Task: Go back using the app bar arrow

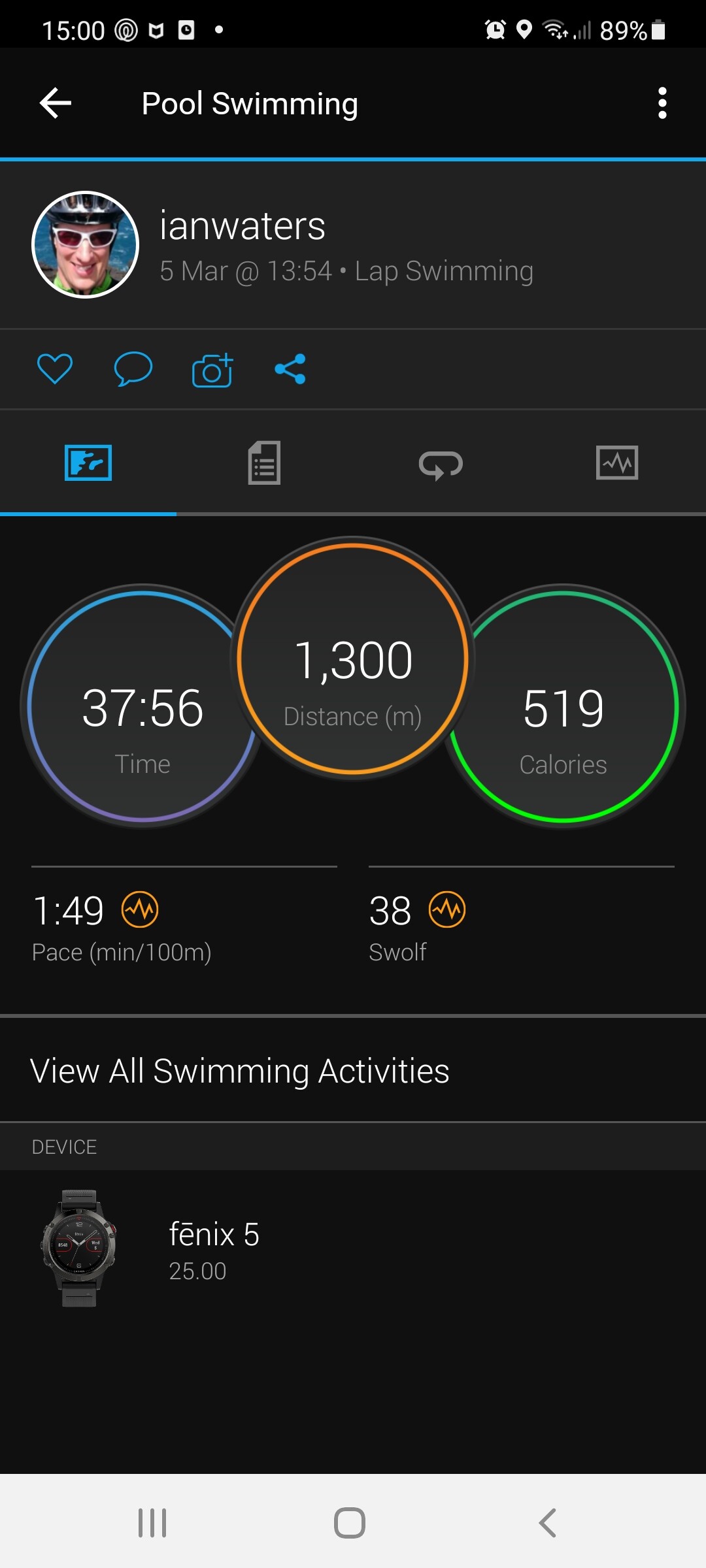Action: [x=56, y=103]
